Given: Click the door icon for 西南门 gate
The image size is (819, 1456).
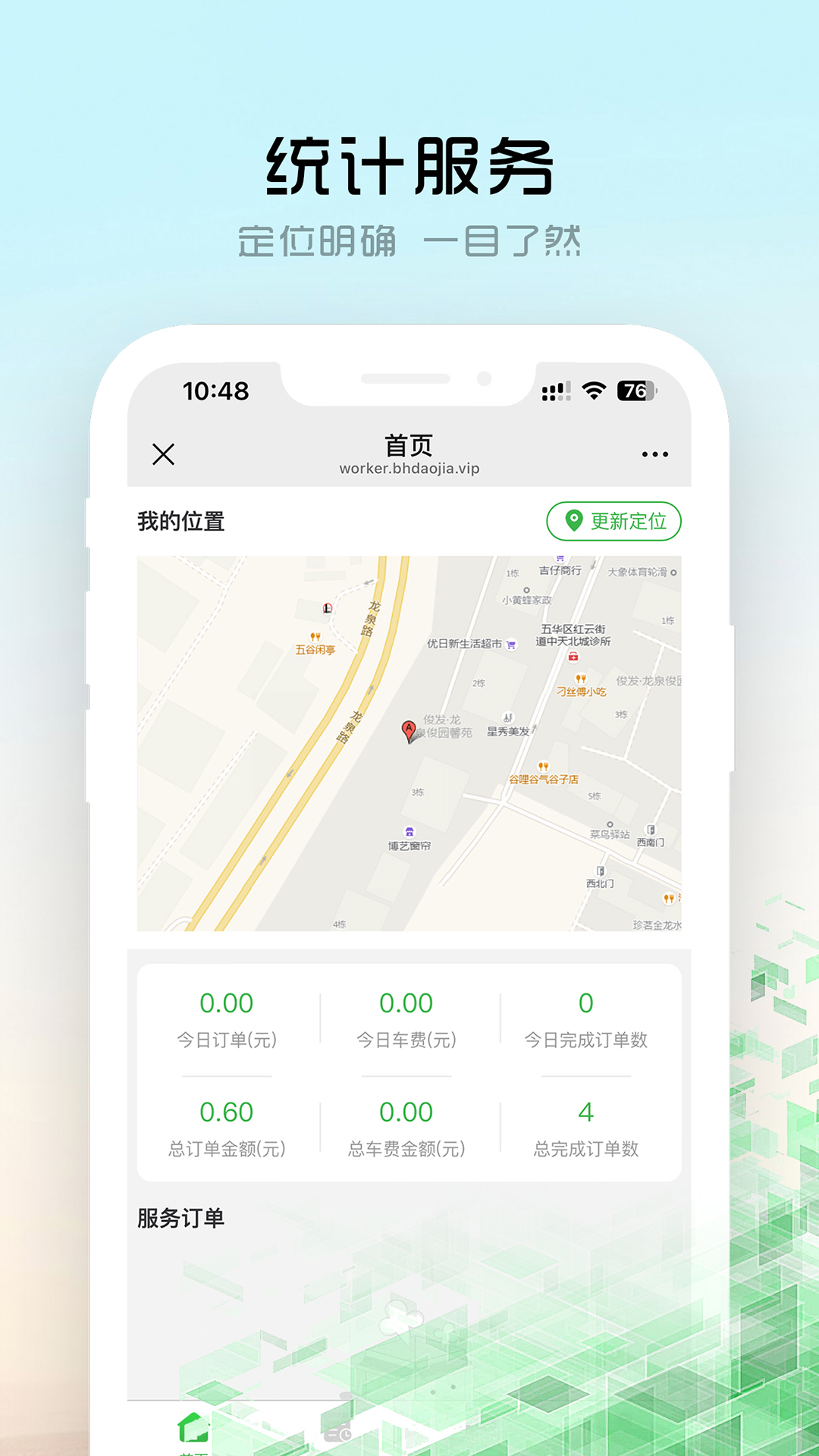Looking at the screenshot, I should (x=651, y=830).
